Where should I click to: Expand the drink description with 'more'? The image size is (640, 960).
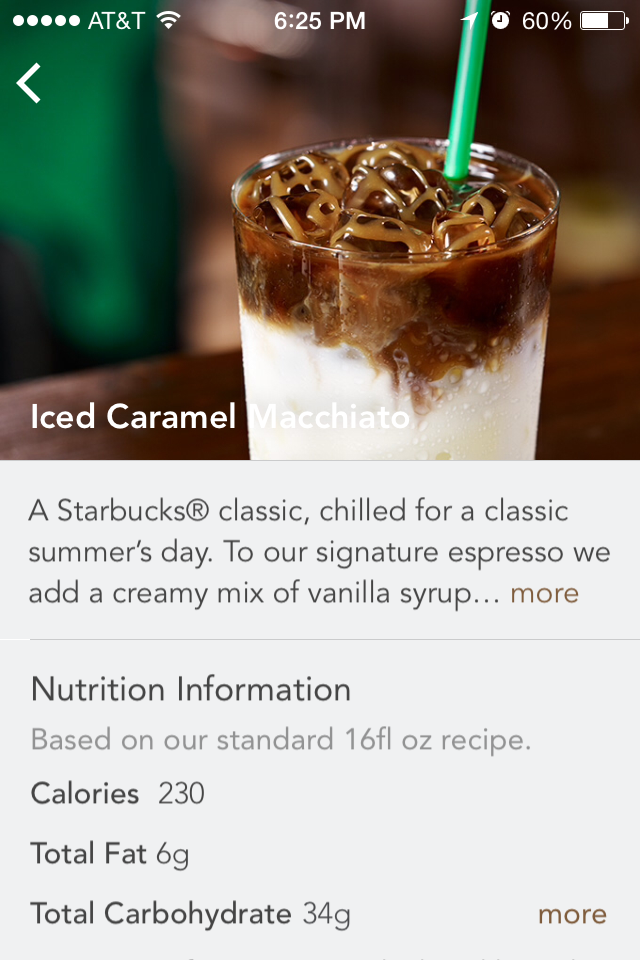(544, 593)
